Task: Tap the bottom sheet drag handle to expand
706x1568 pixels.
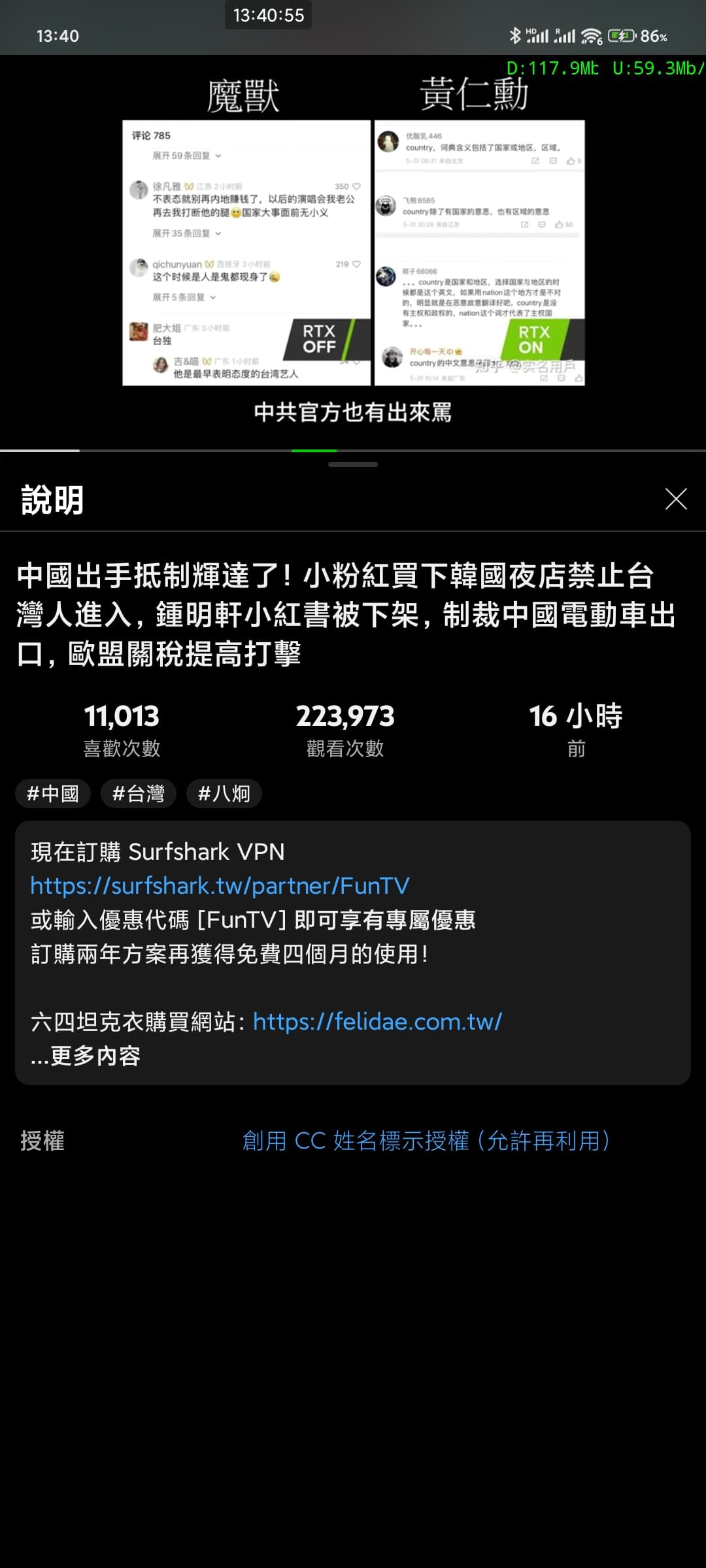Action: coord(353,466)
